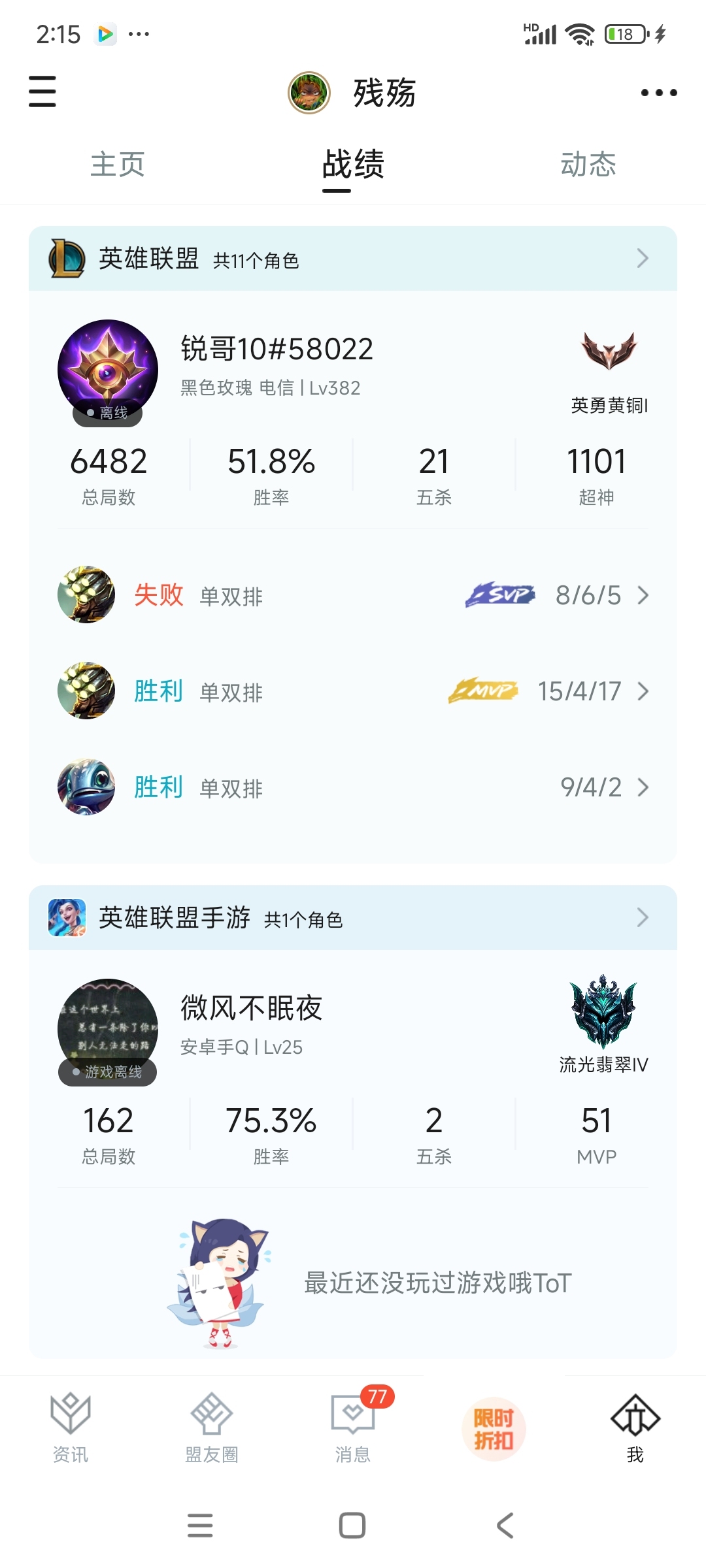Select the 我 tab

[x=635, y=1428]
